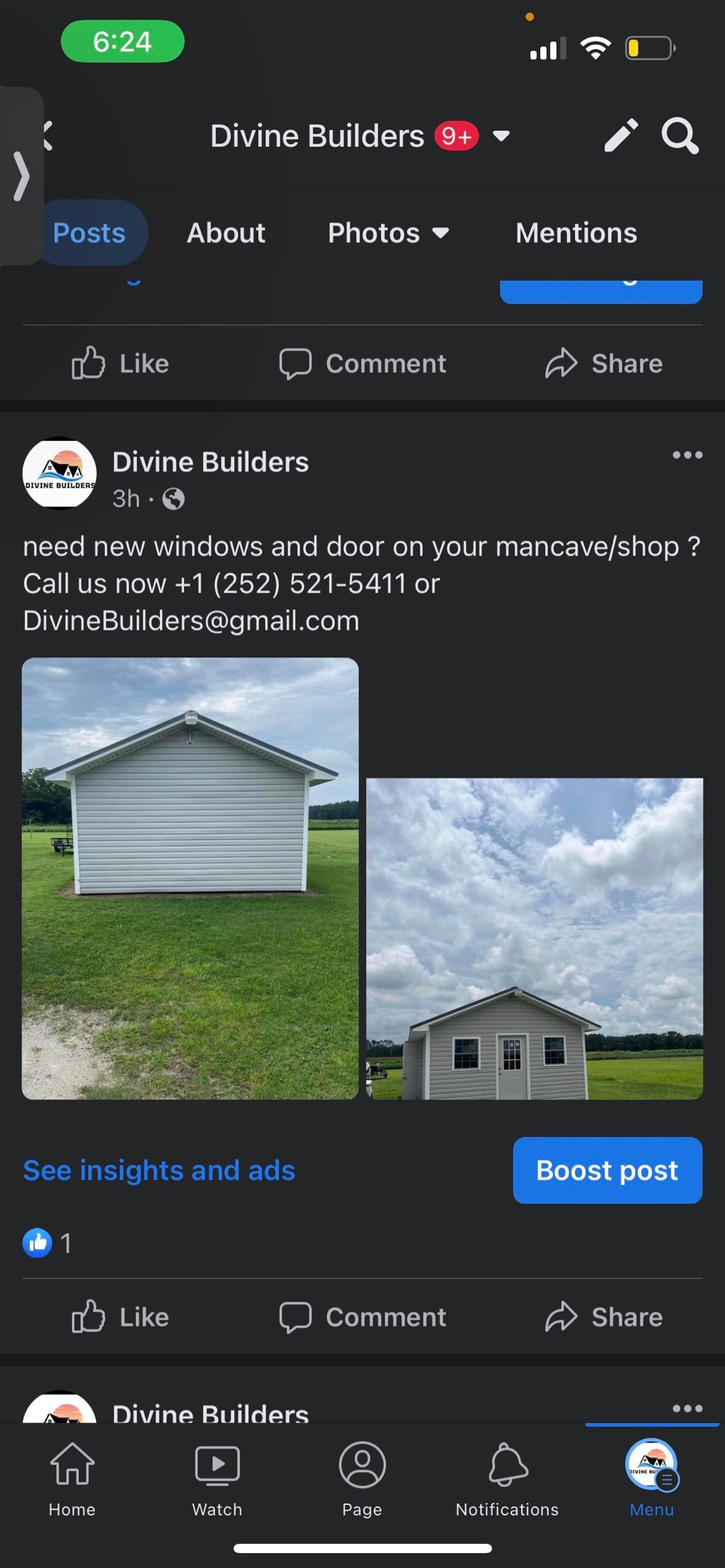
Task: Switch to the Mentions tab
Action: click(x=576, y=233)
